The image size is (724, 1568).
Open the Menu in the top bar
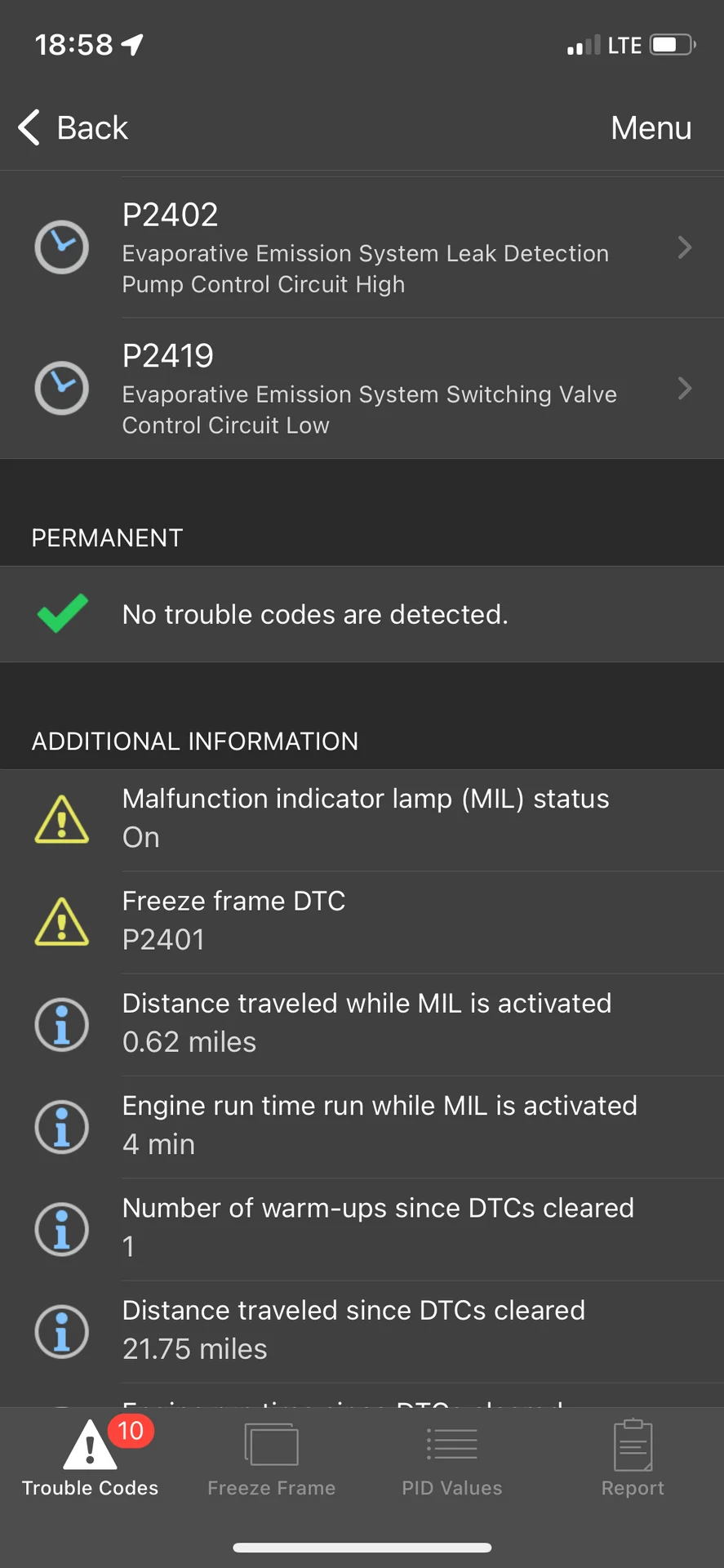[651, 128]
